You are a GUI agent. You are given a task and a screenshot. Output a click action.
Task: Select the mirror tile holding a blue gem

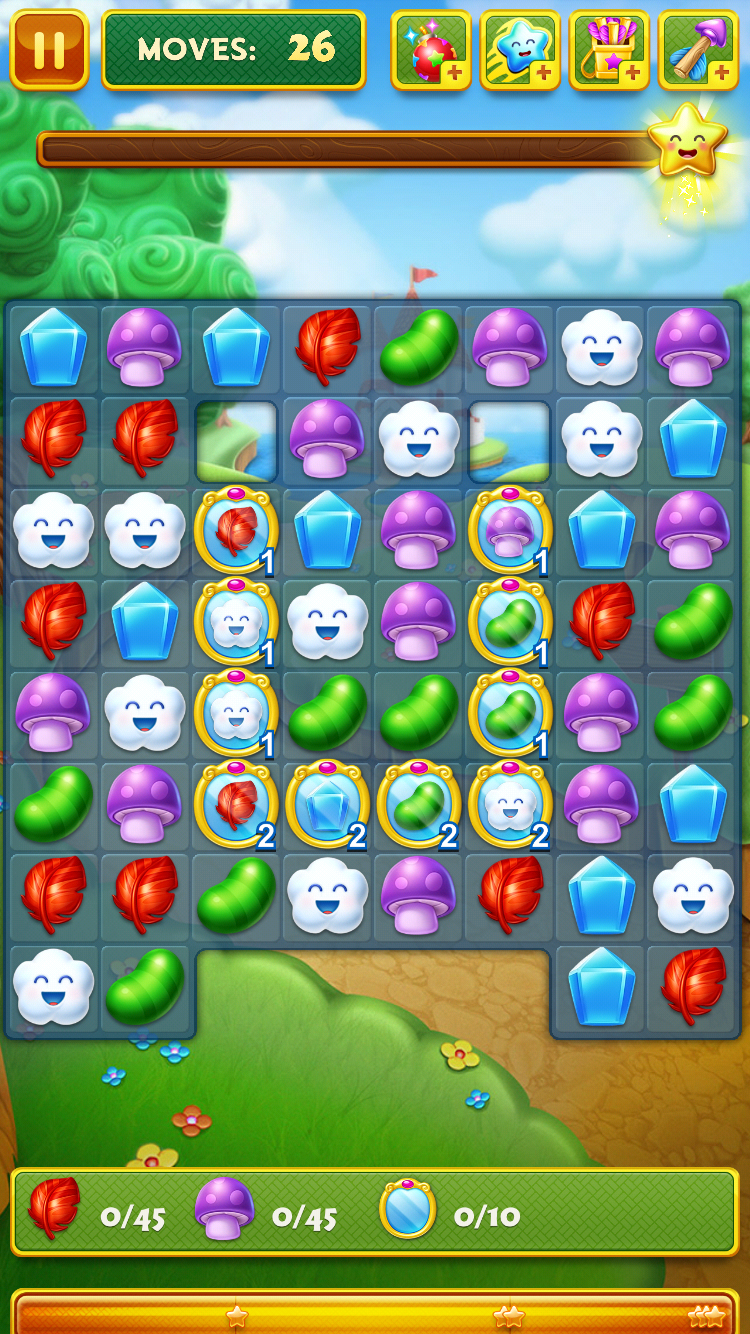(x=327, y=804)
